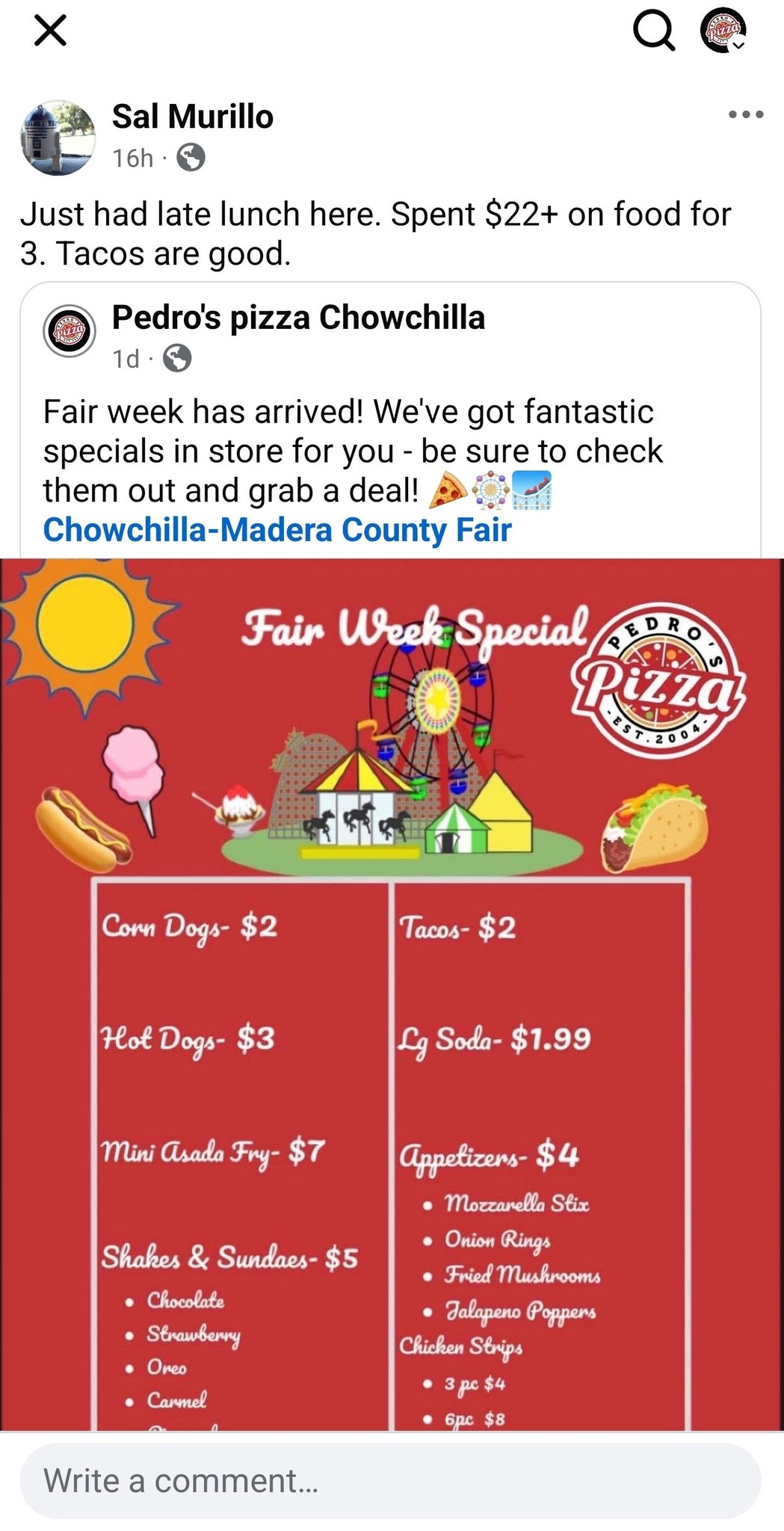The height and width of the screenshot is (1531, 784).
Task: Close the post view
Action: pos(51,31)
